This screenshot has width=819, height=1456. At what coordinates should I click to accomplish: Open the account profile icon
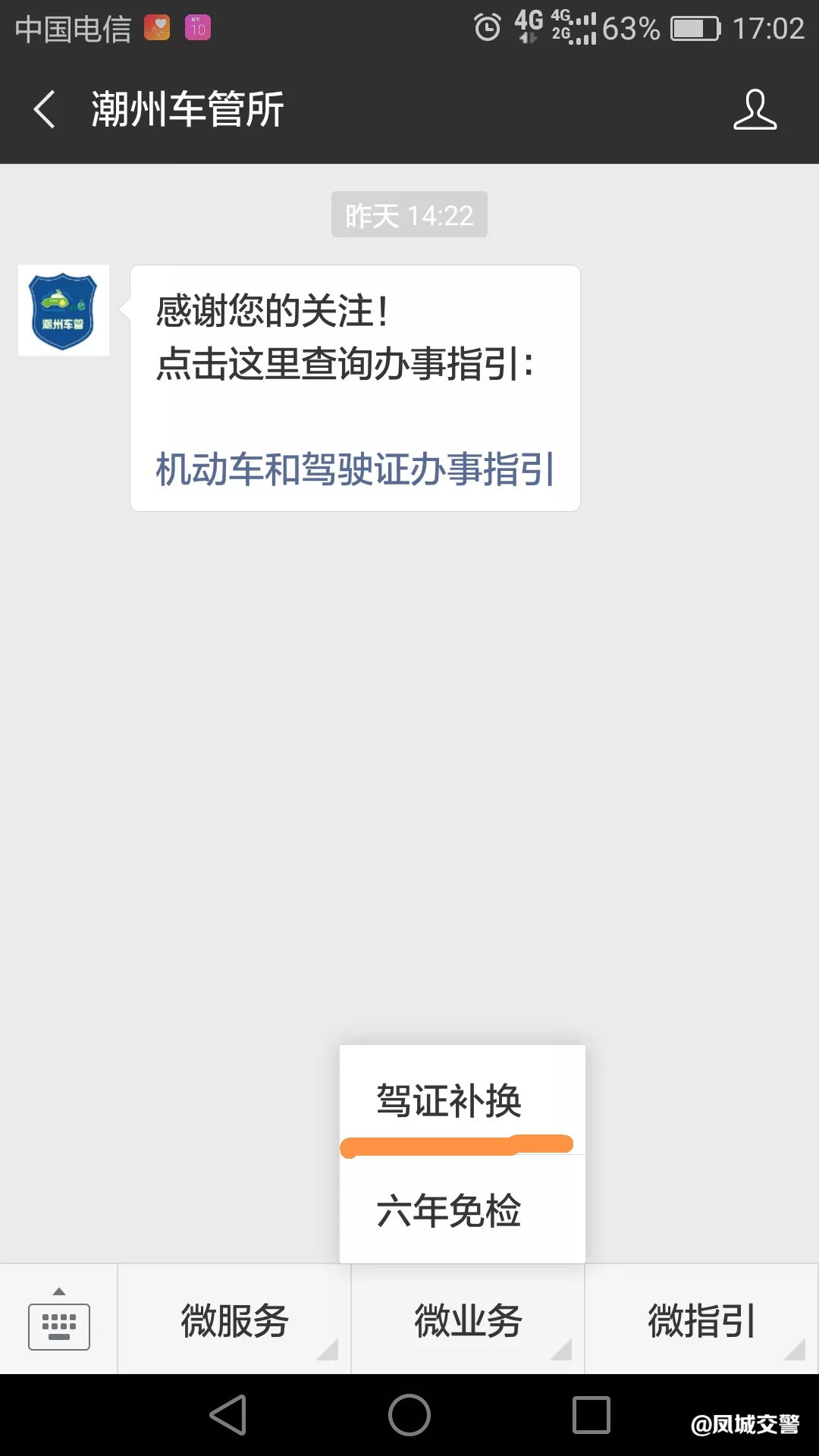755,109
